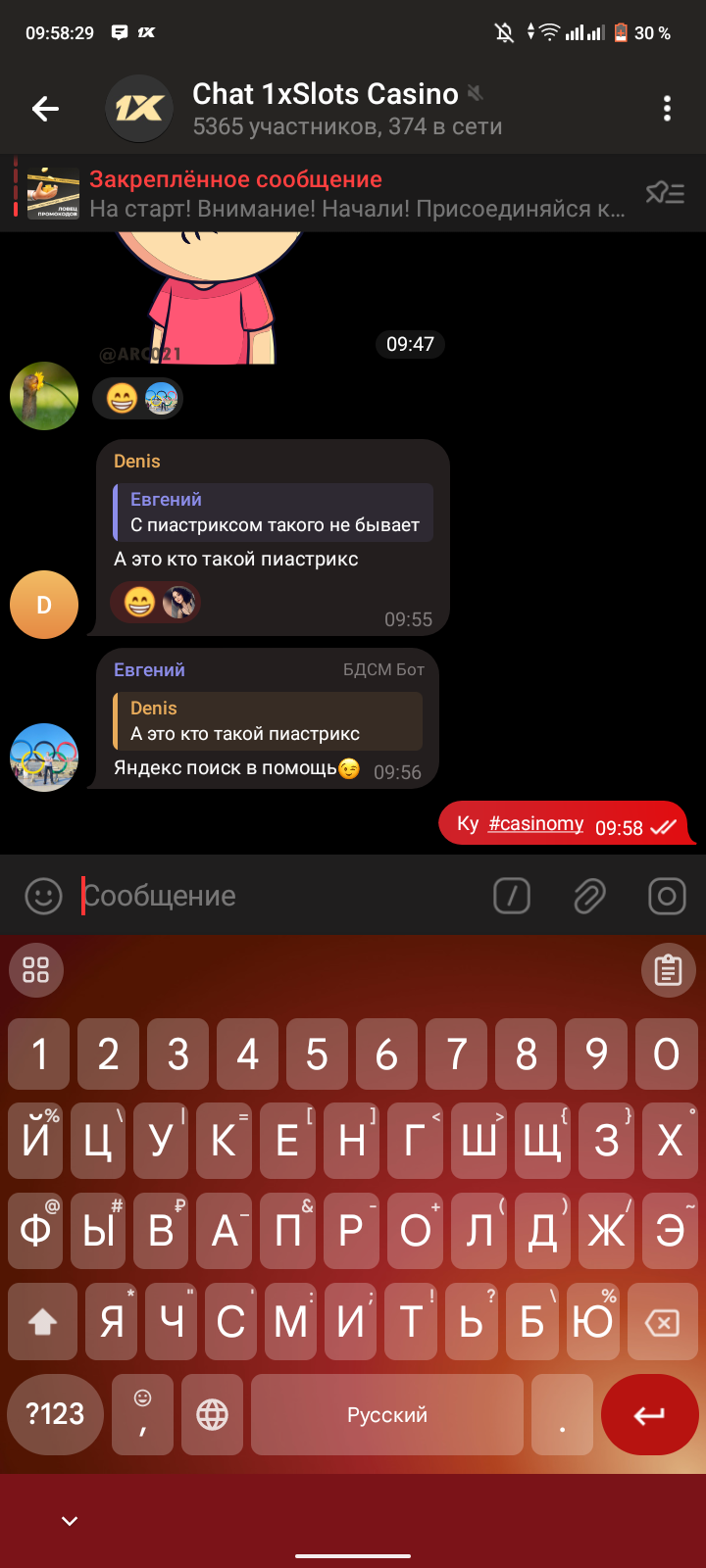
Task: Add the grinning reaction to Denis's message
Action: pyautogui.click(x=140, y=604)
